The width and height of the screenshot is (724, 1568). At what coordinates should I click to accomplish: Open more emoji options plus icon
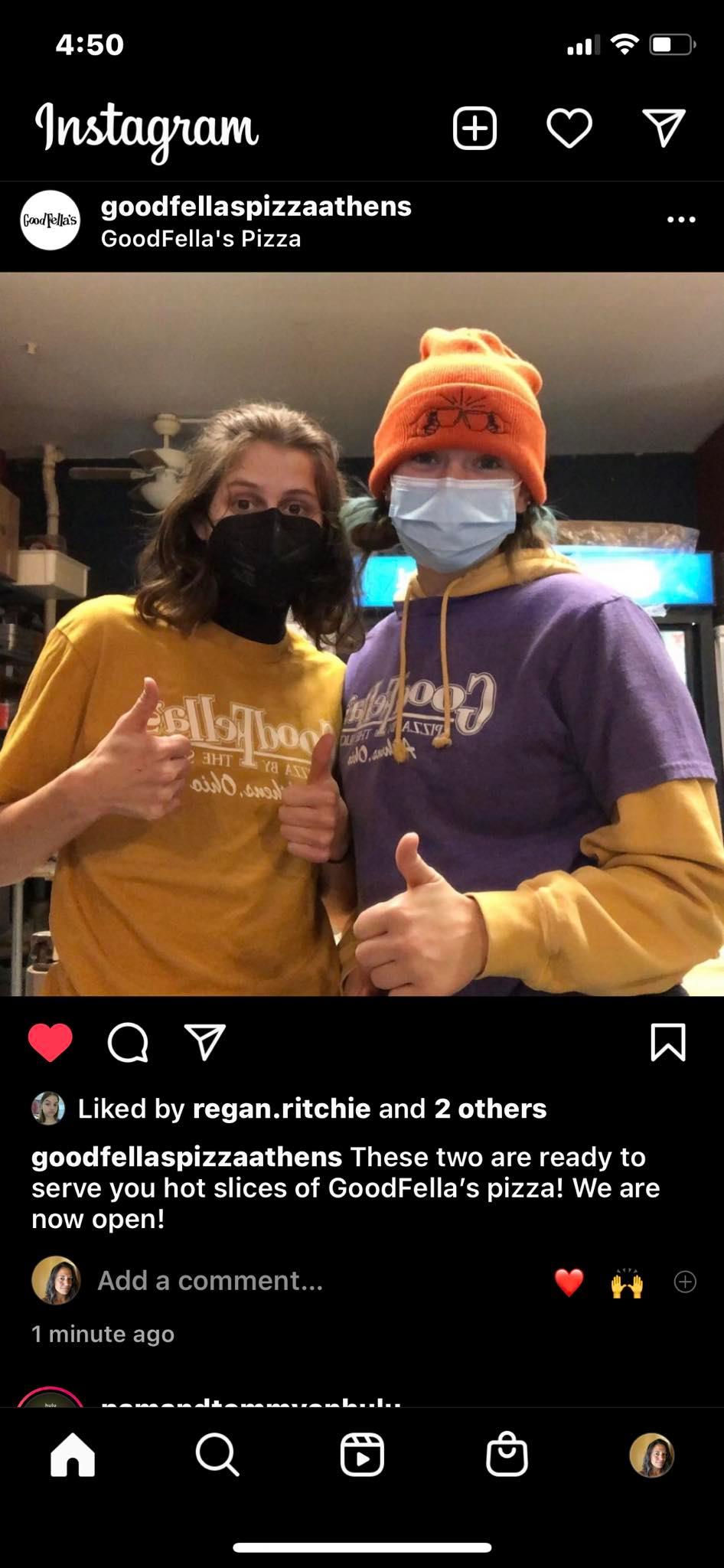click(685, 1282)
